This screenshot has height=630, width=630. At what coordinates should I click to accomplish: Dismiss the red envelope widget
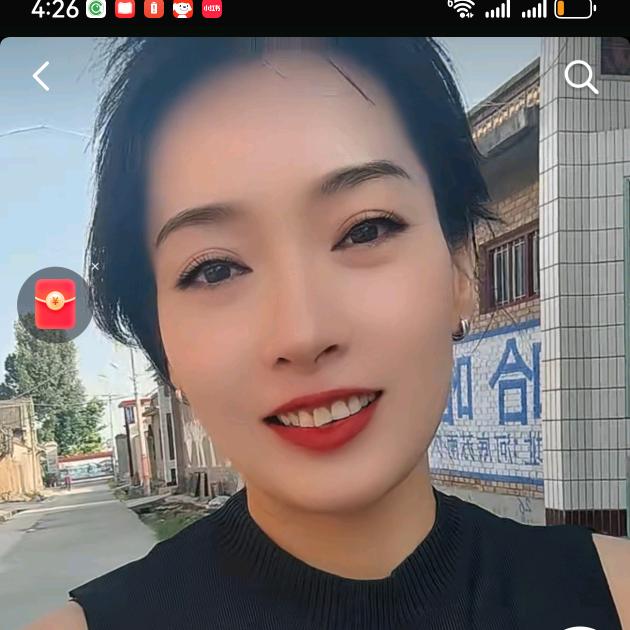pos(95,267)
